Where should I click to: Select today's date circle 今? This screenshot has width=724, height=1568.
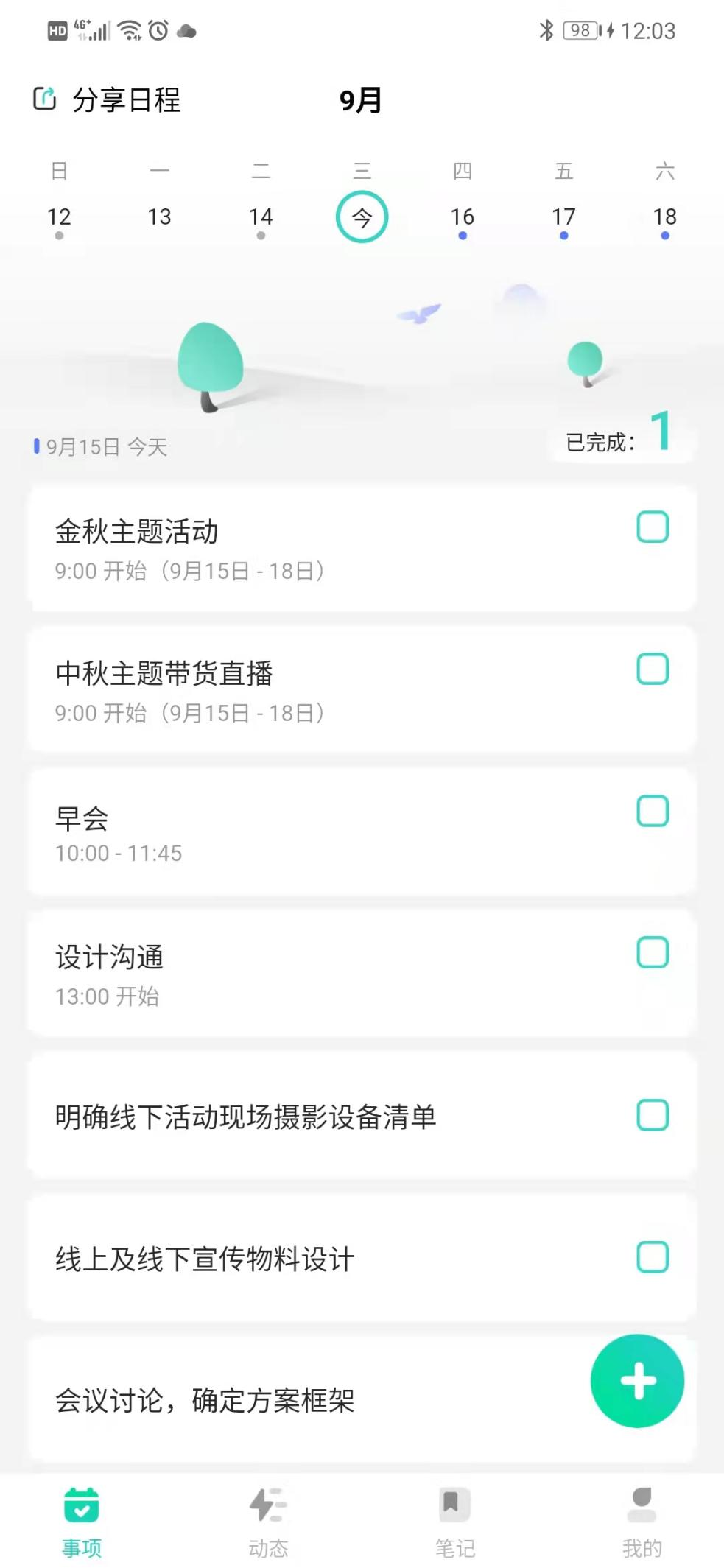click(362, 217)
